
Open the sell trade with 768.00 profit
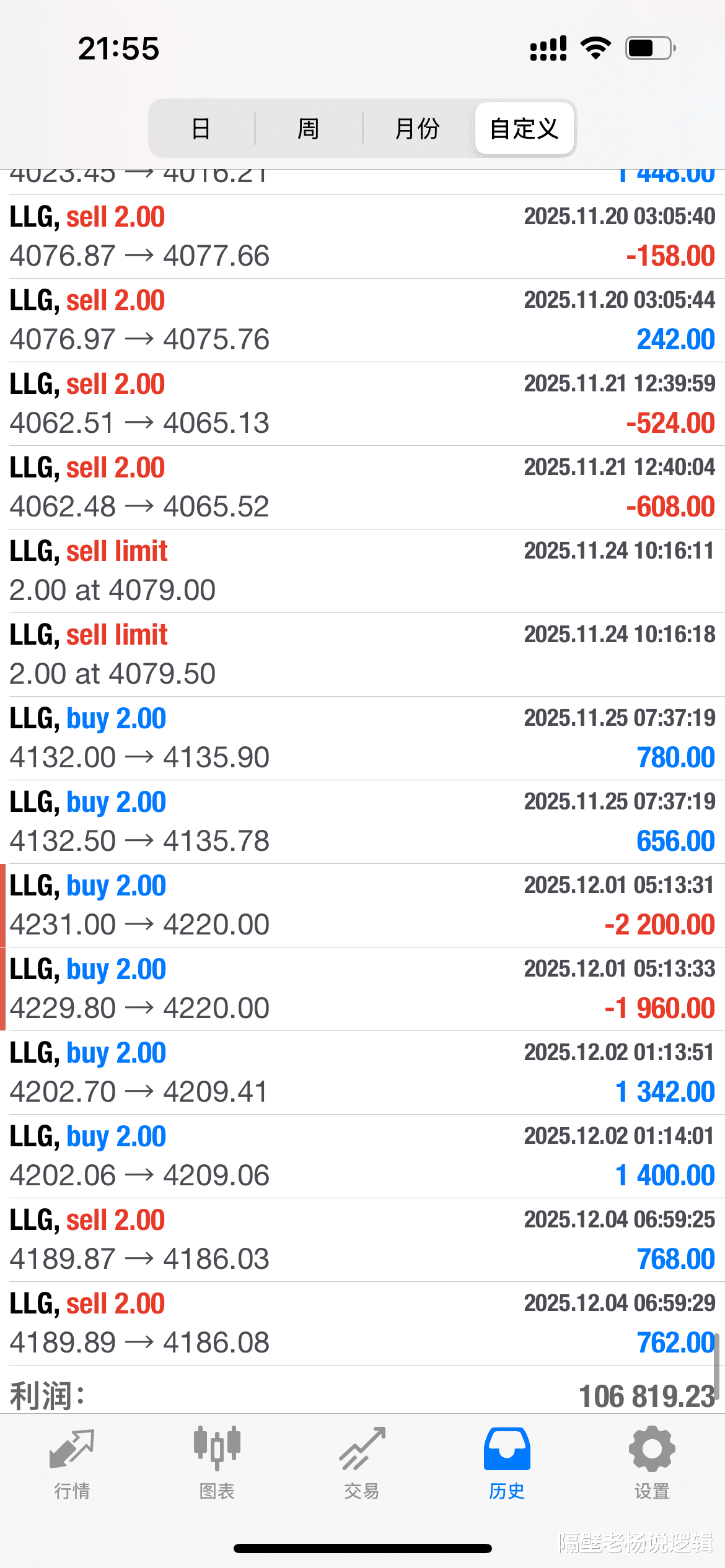(362, 1240)
